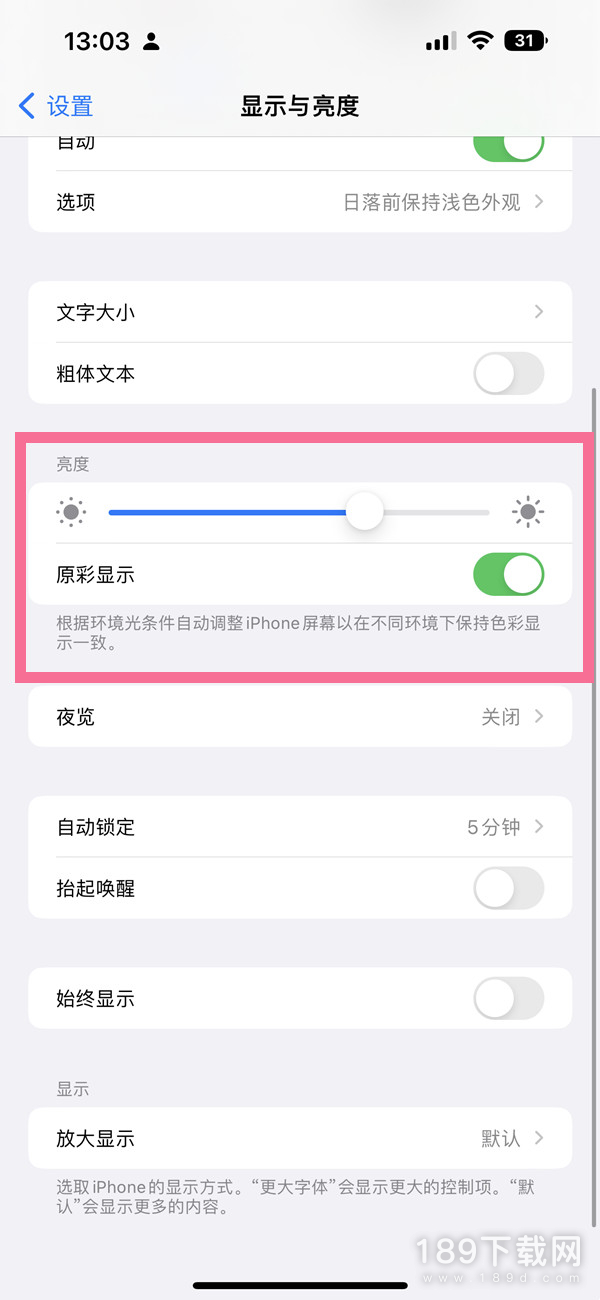Turn on 始终显示
The height and width of the screenshot is (1300, 600).
pos(508,998)
